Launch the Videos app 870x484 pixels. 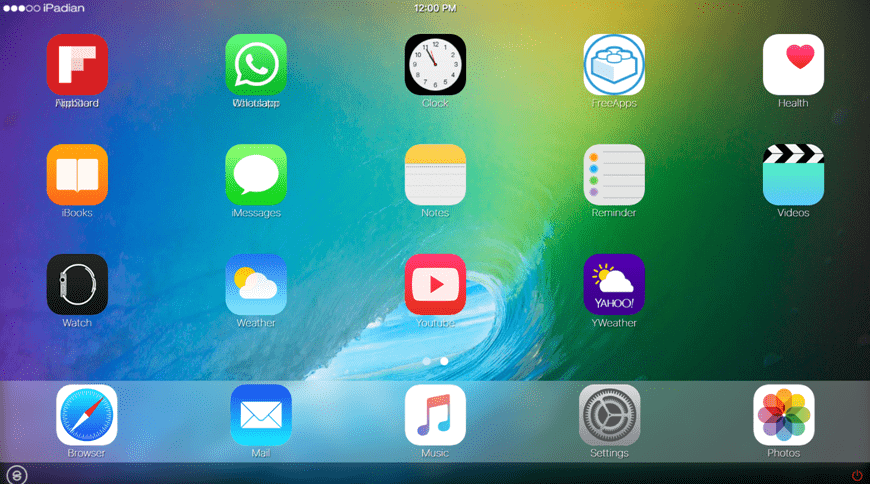(793, 175)
